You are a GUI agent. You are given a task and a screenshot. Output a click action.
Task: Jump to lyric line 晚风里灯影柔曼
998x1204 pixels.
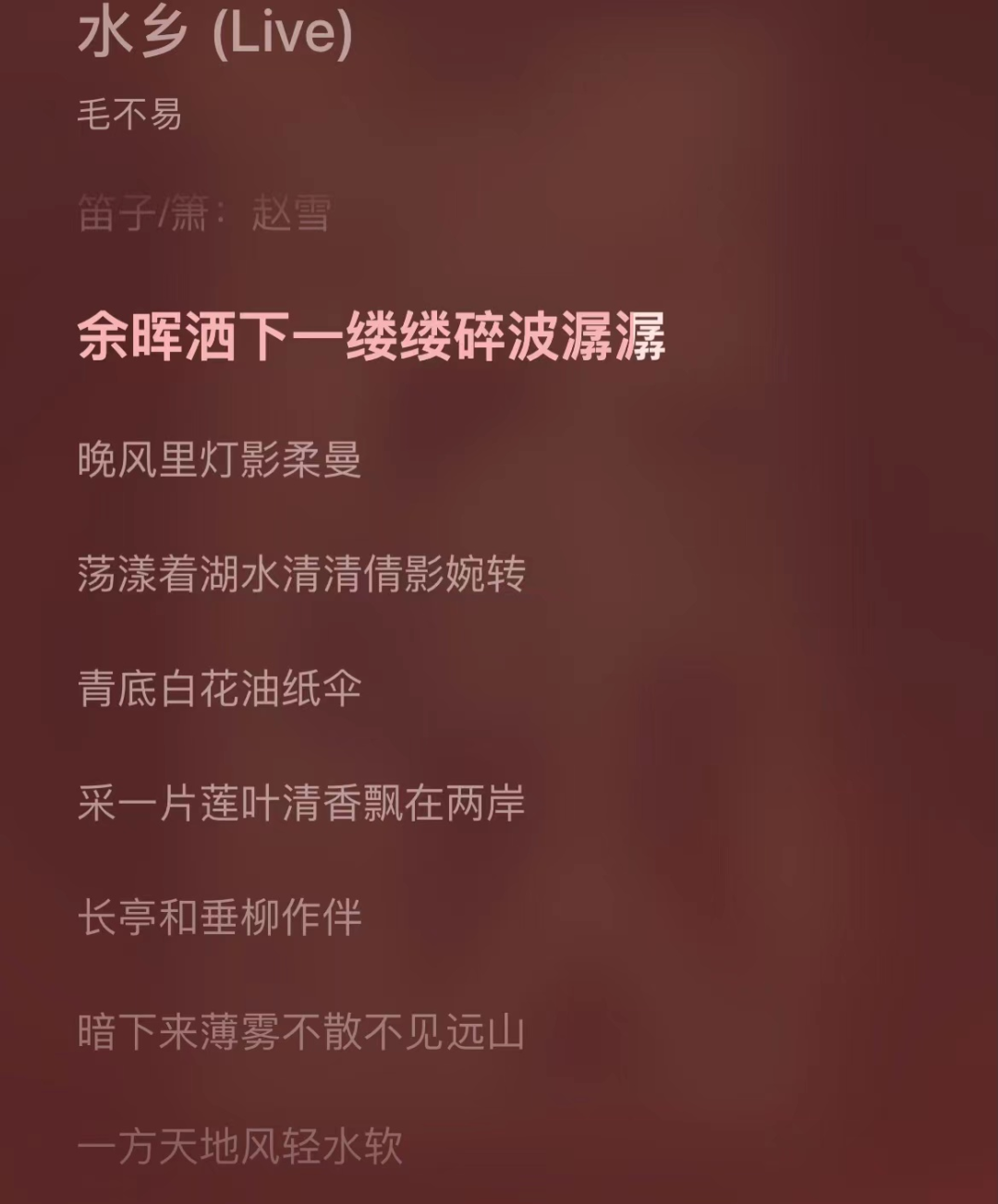219,459
